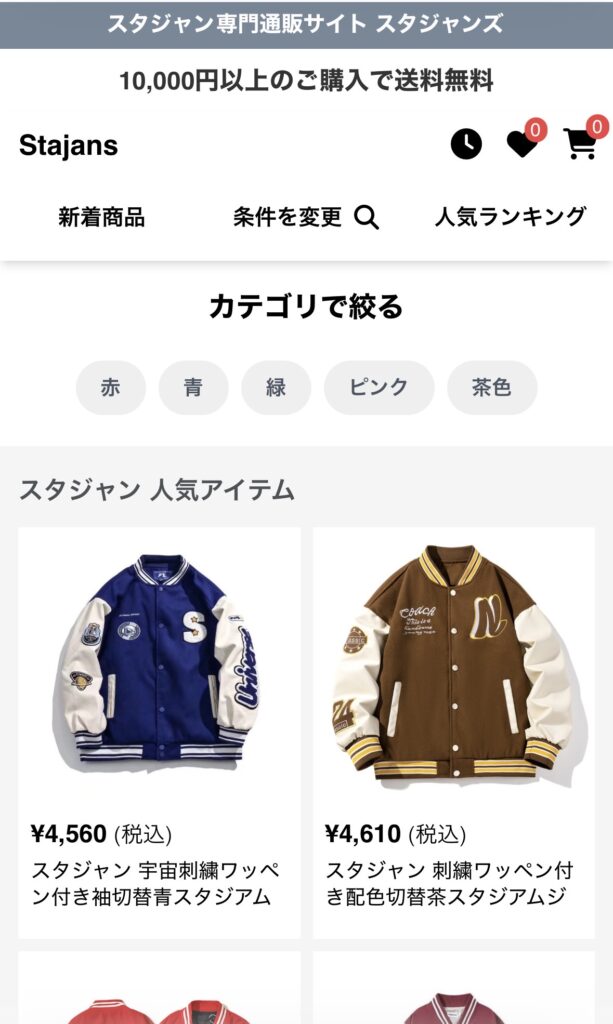Image resolution: width=613 pixels, height=1024 pixels.
Task: Filter by the 青 chip
Action: [x=193, y=388]
